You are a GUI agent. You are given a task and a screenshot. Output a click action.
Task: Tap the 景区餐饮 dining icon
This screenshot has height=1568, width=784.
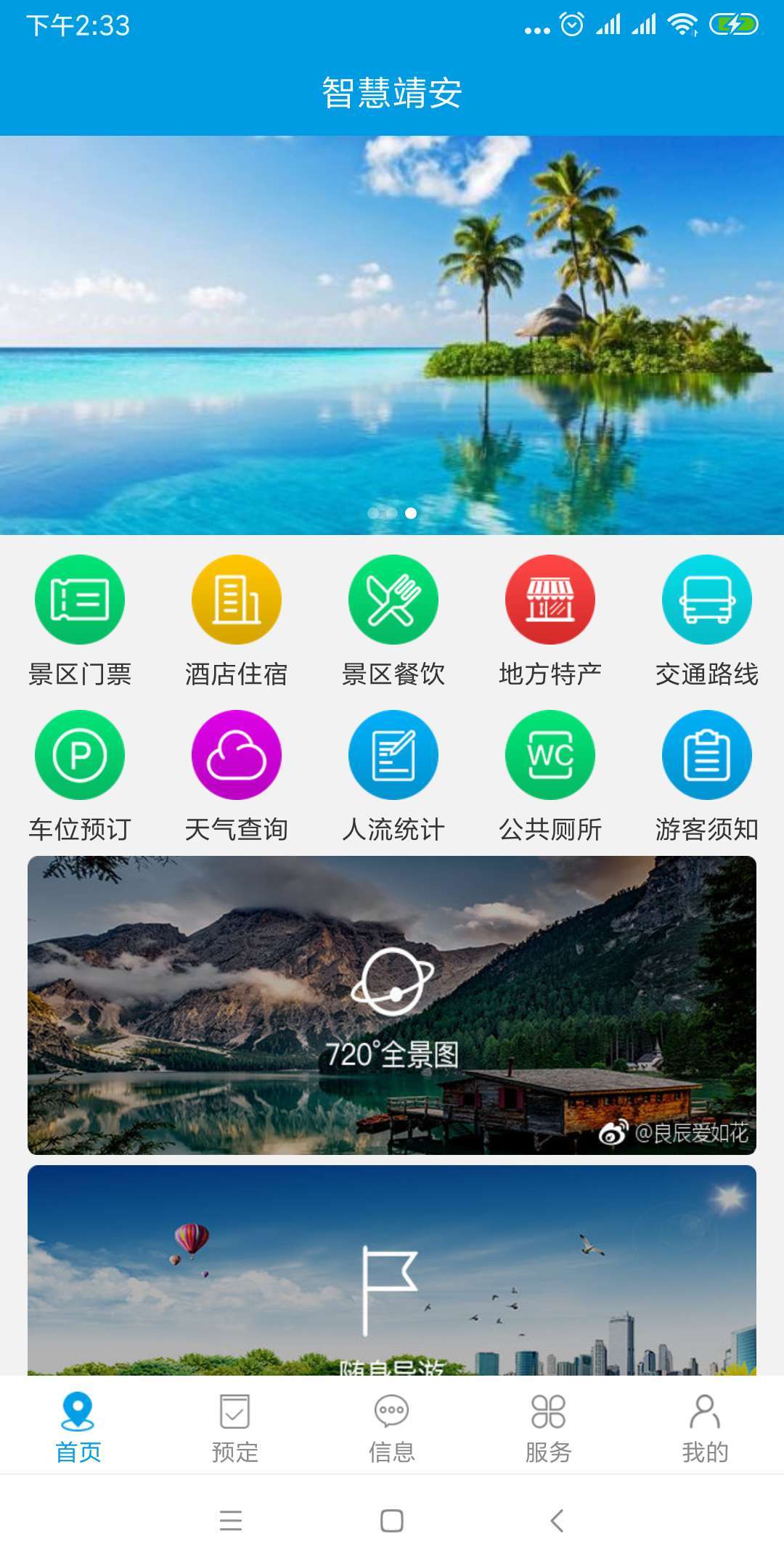[x=391, y=599]
